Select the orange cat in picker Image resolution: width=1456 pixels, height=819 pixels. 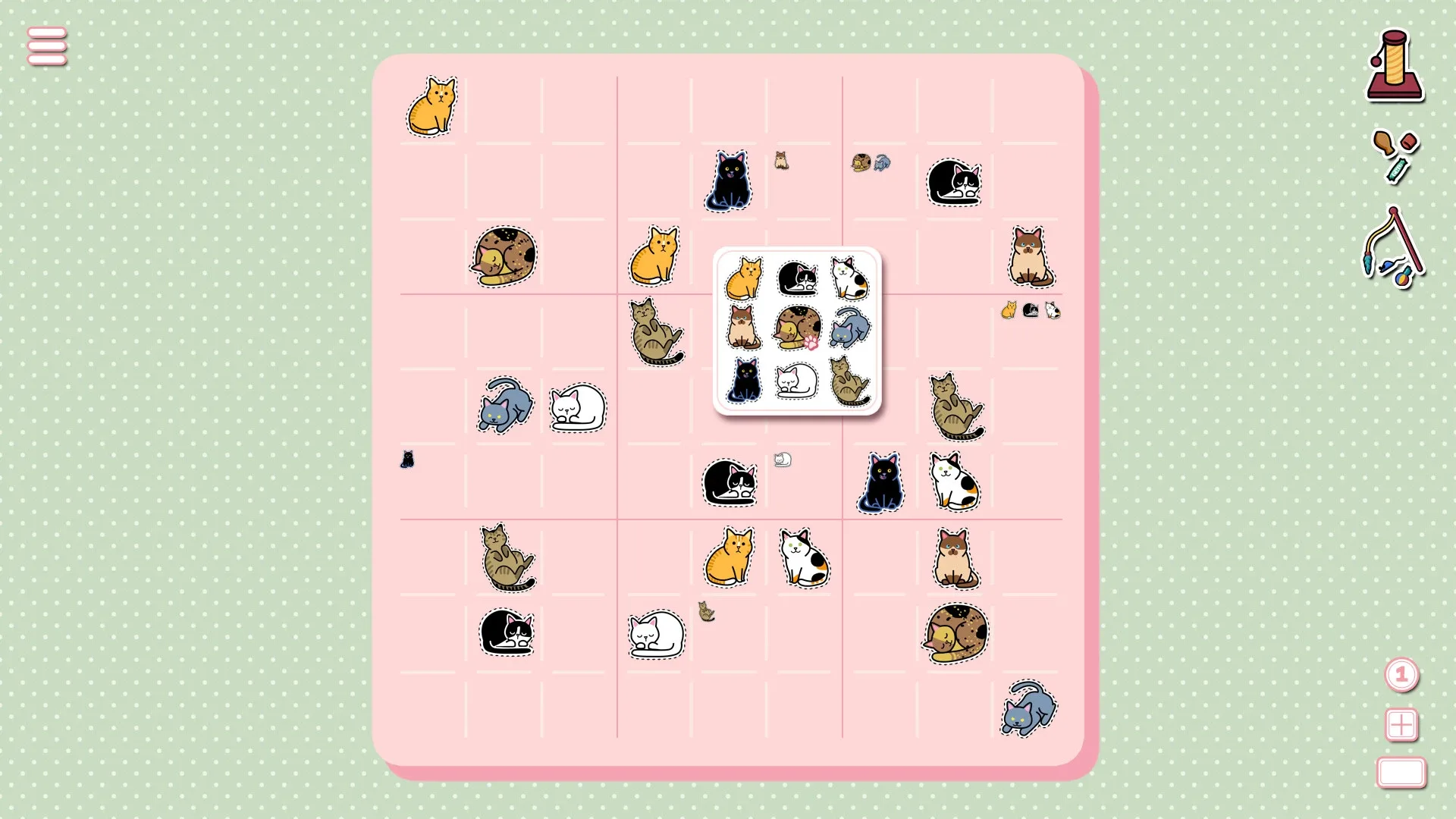(744, 278)
